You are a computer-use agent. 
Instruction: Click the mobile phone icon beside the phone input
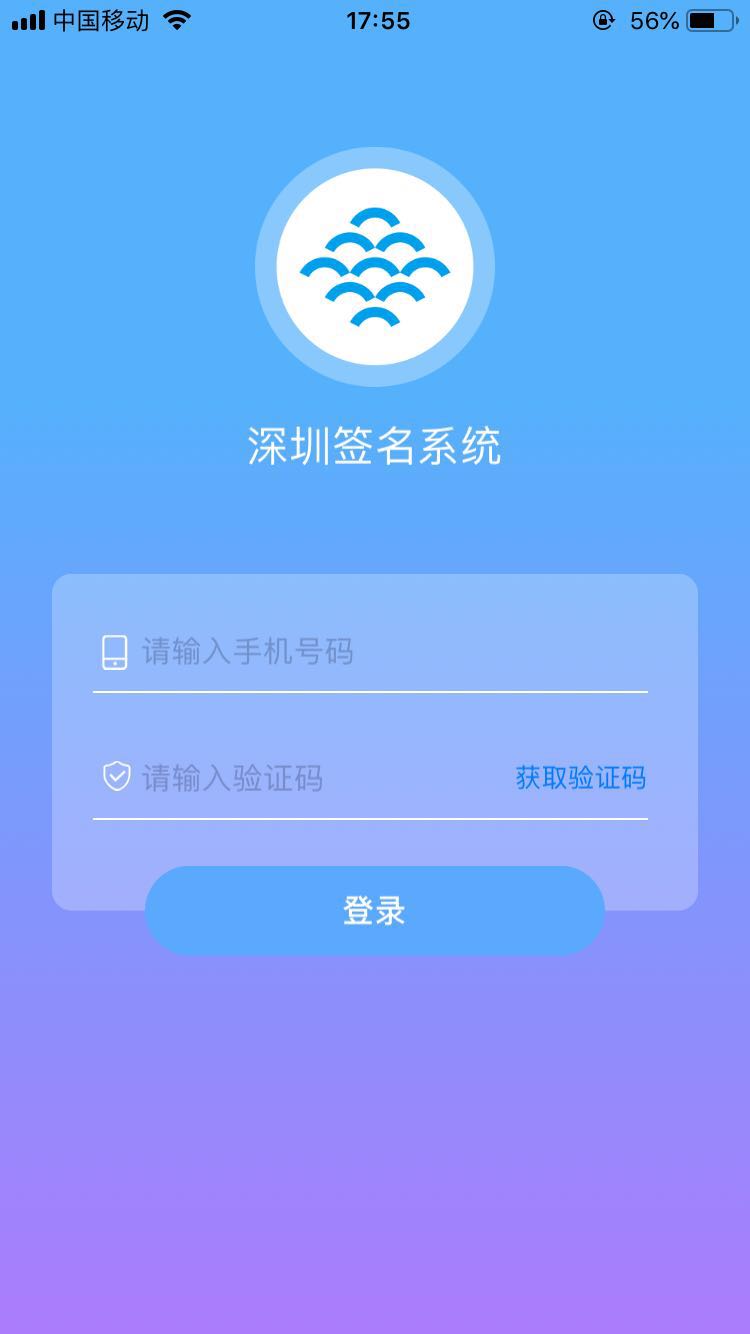[115, 652]
